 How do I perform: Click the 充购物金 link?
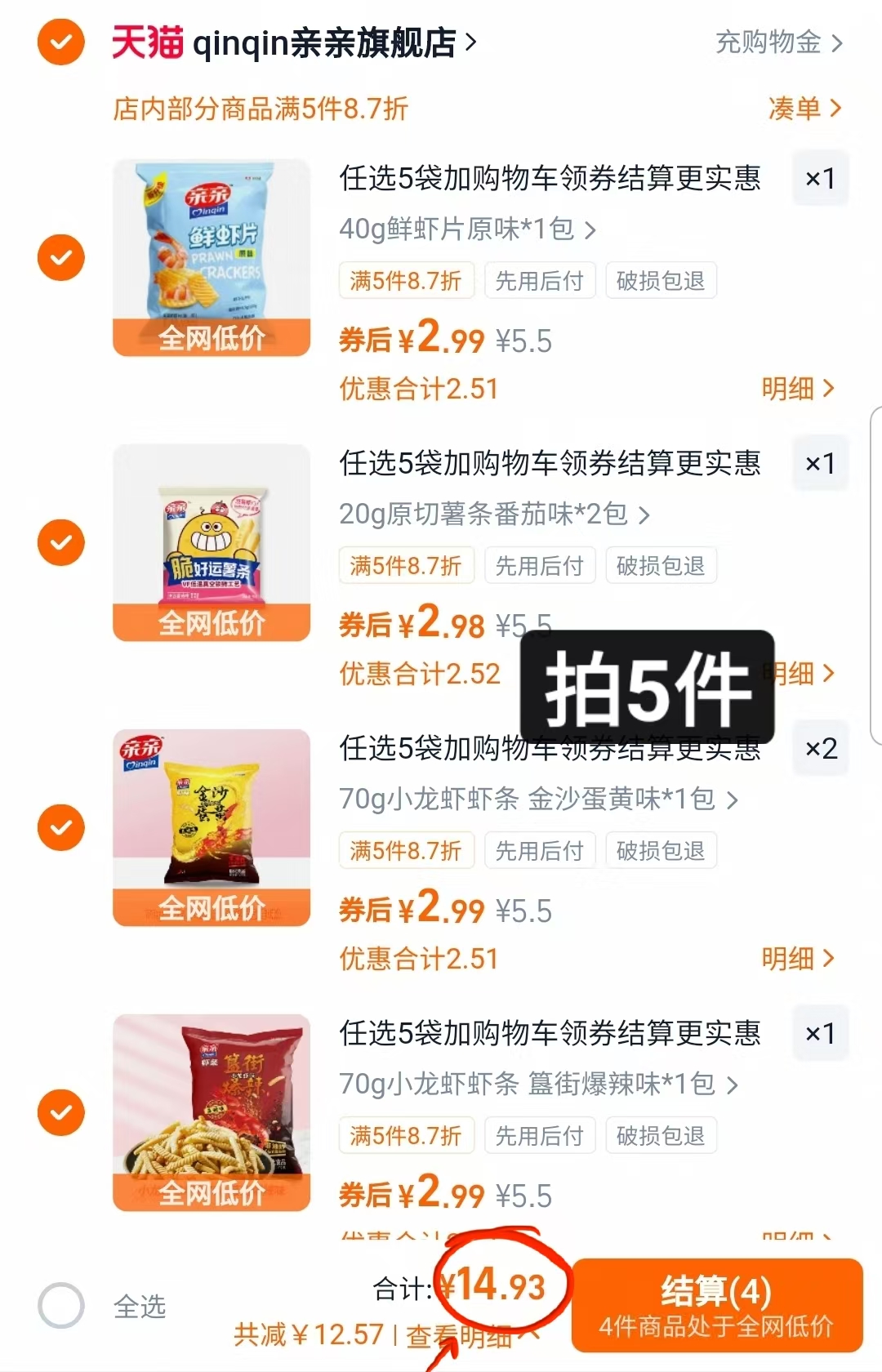769,44
